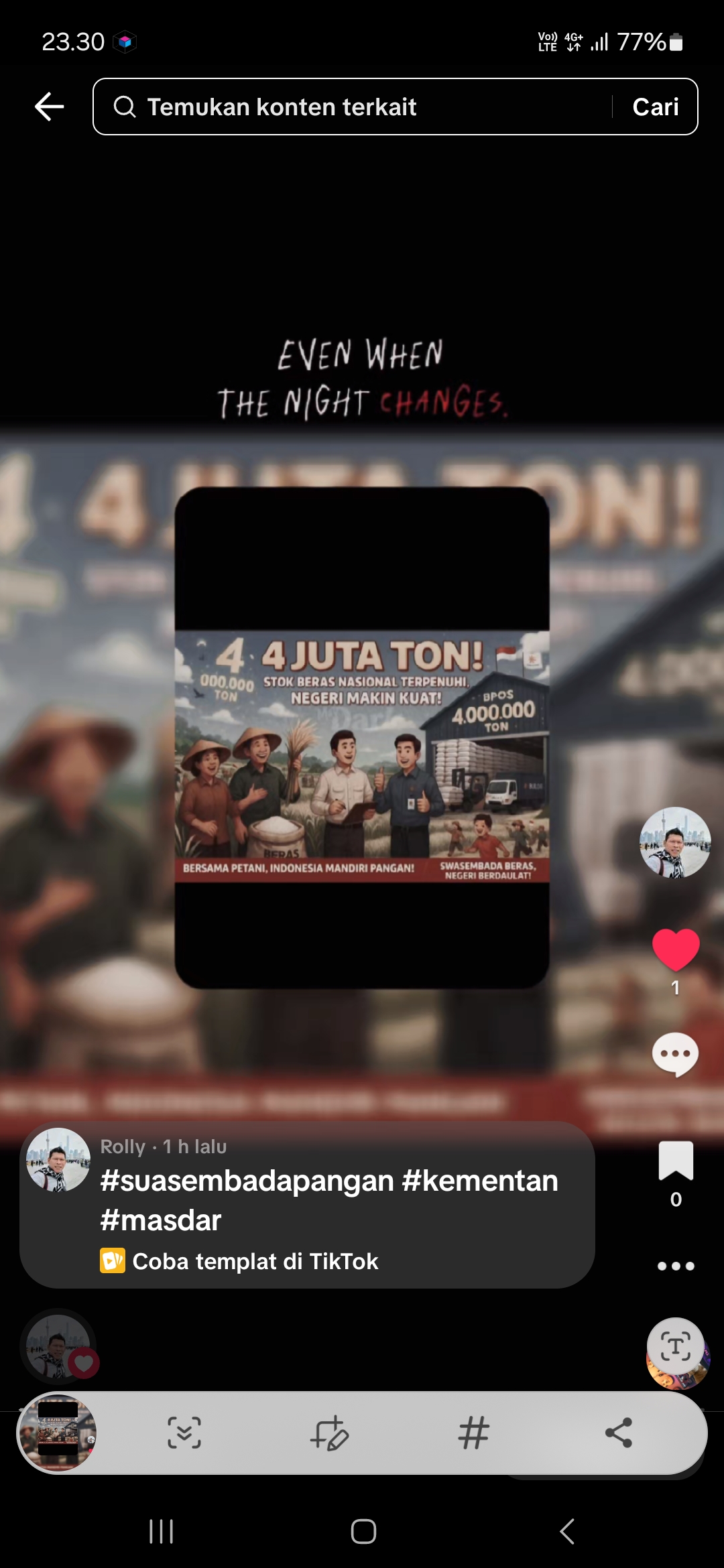The width and height of the screenshot is (724, 1568).
Task: Go to the home screen
Action: click(363, 1531)
